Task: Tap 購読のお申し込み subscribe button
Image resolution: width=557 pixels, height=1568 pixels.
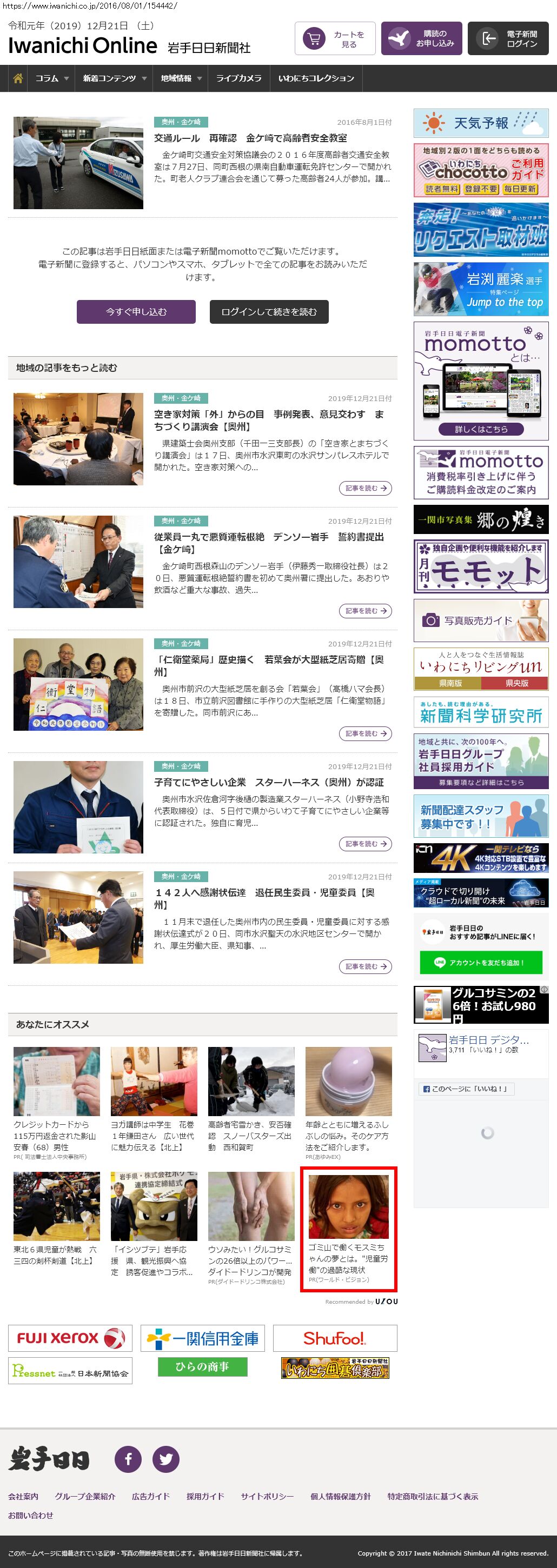Action: pos(421,38)
